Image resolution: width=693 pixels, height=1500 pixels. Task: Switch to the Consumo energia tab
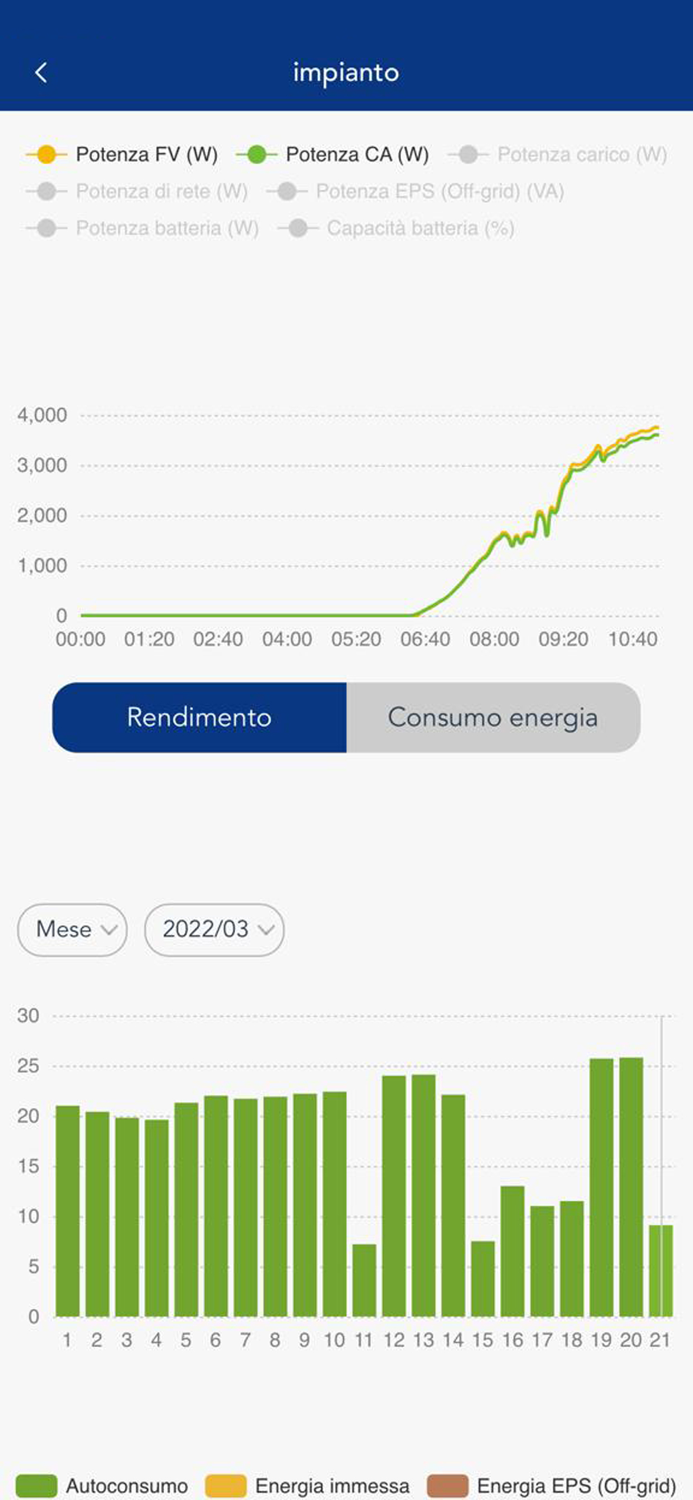(x=493, y=717)
